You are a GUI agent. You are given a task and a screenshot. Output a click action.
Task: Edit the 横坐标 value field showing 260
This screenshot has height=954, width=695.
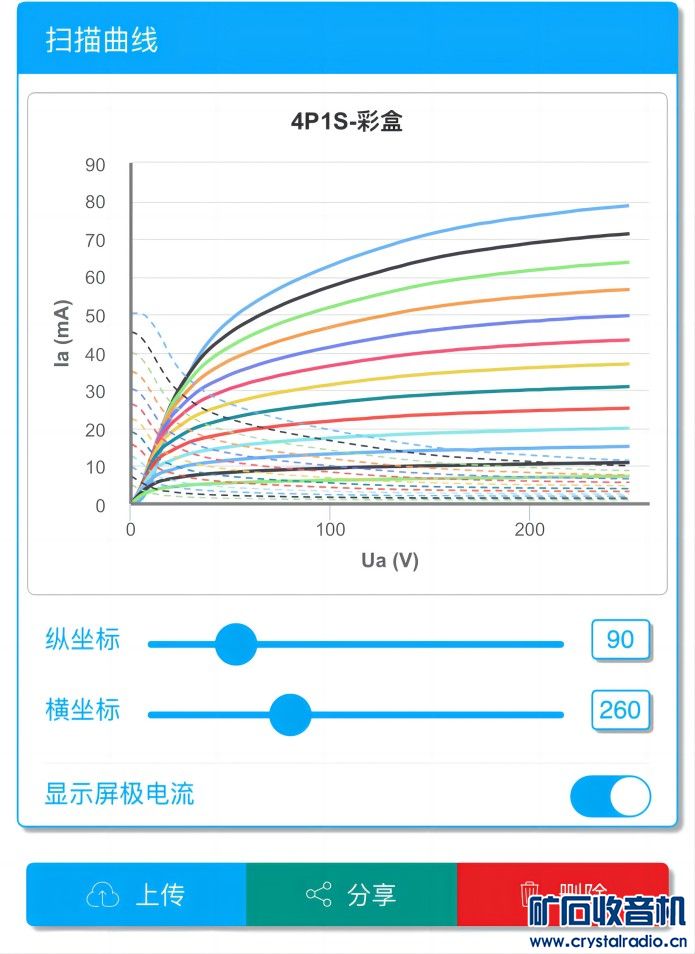tap(620, 710)
